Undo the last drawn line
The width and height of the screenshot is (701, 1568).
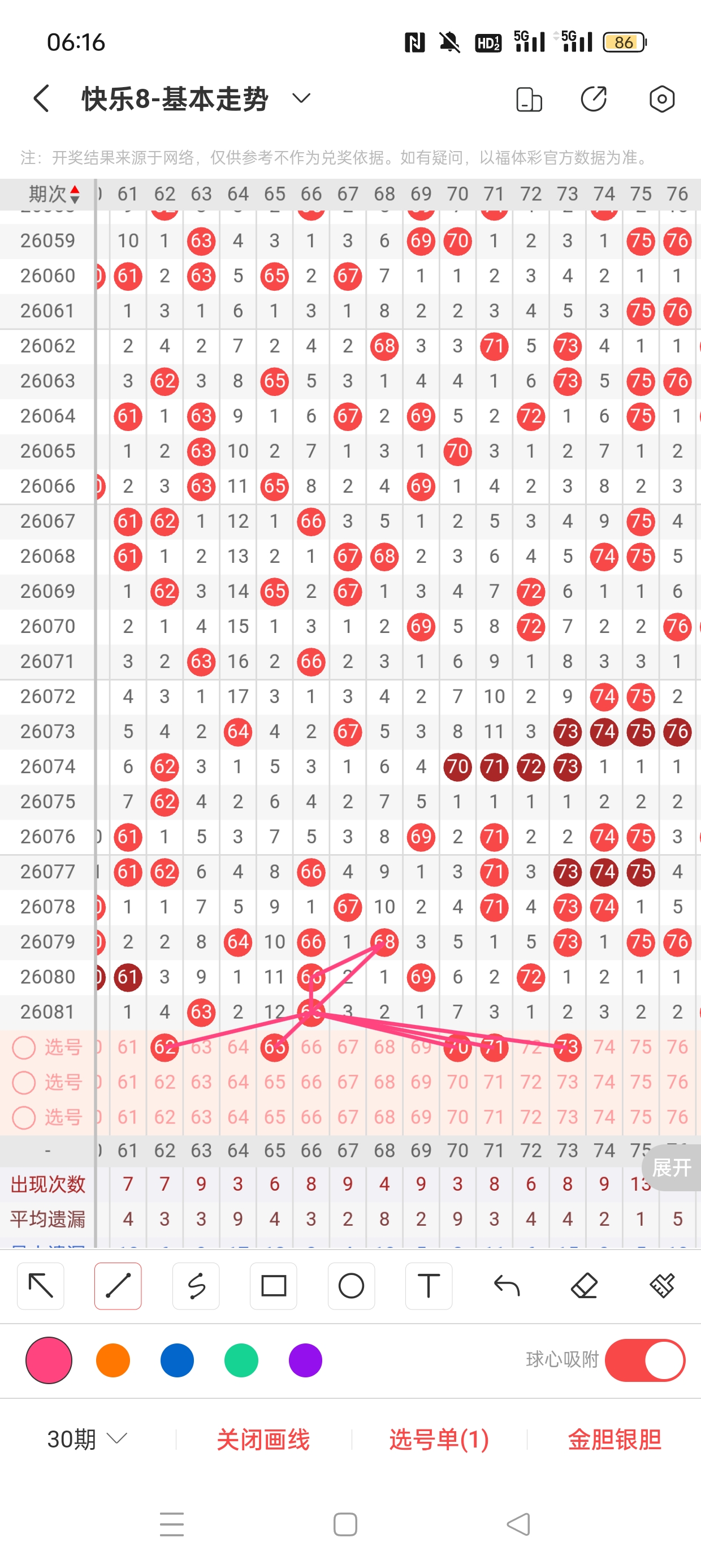(507, 1286)
